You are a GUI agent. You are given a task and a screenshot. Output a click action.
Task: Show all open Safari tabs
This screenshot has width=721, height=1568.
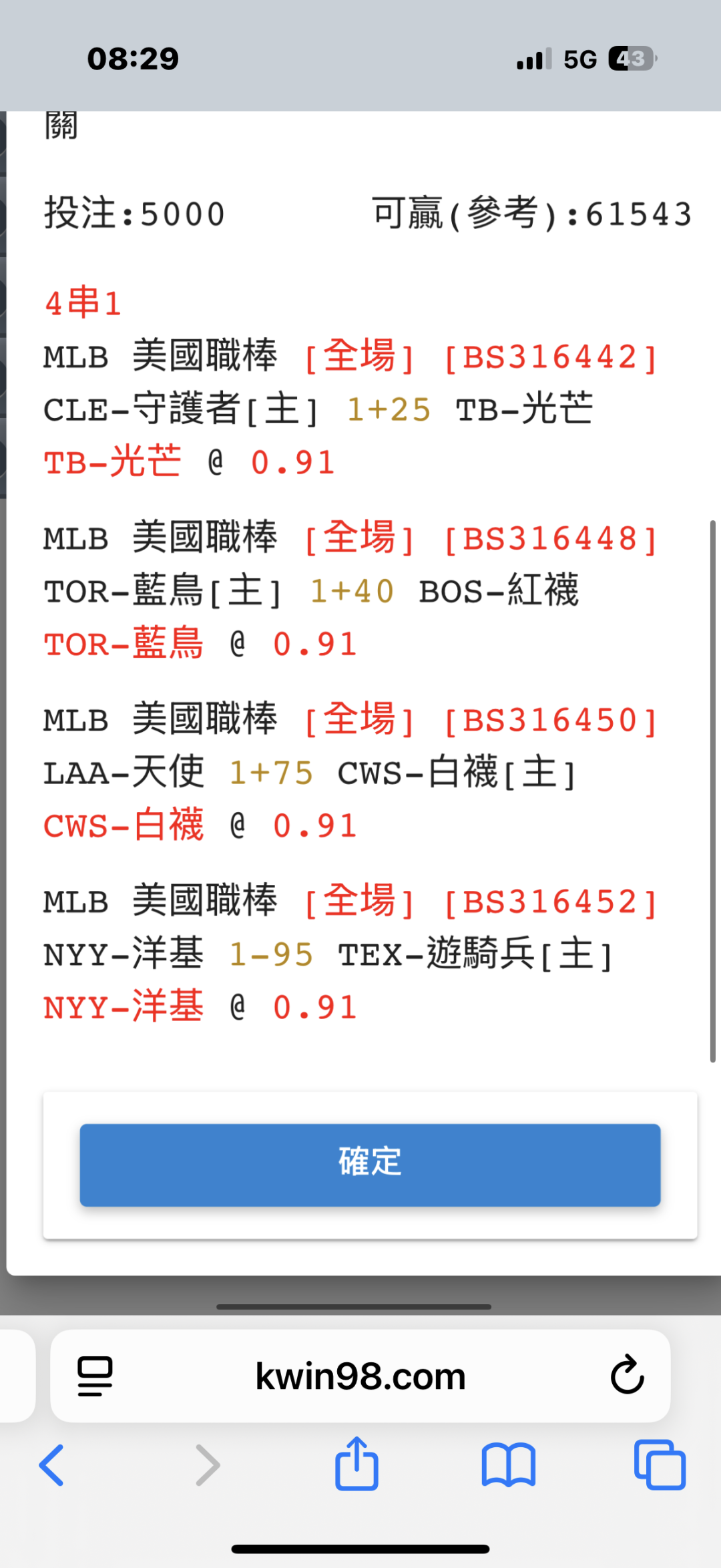660,1465
